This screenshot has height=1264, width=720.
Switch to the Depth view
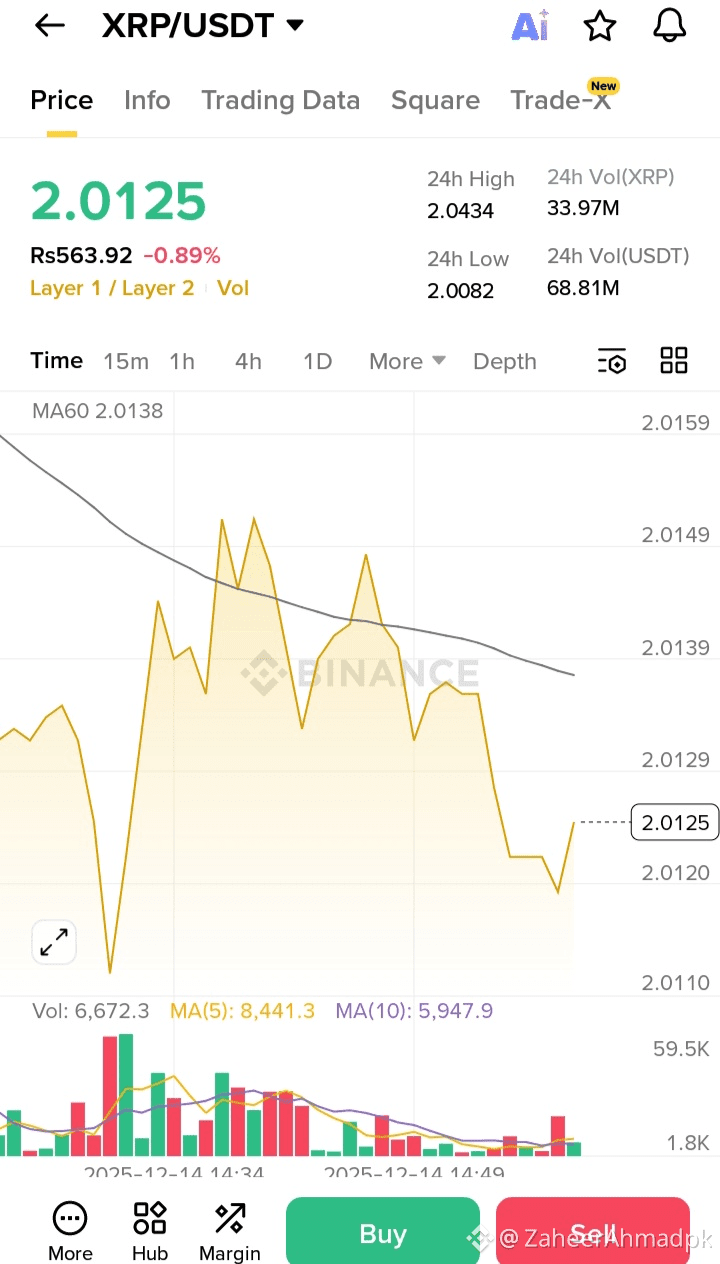(x=505, y=361)
